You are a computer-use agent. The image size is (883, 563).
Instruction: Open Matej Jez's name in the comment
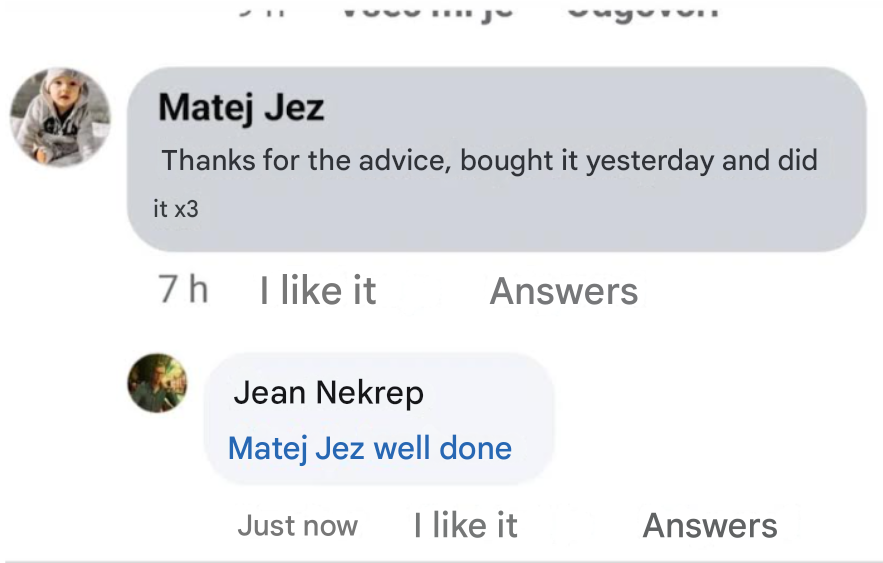click(x=241, y=108)
